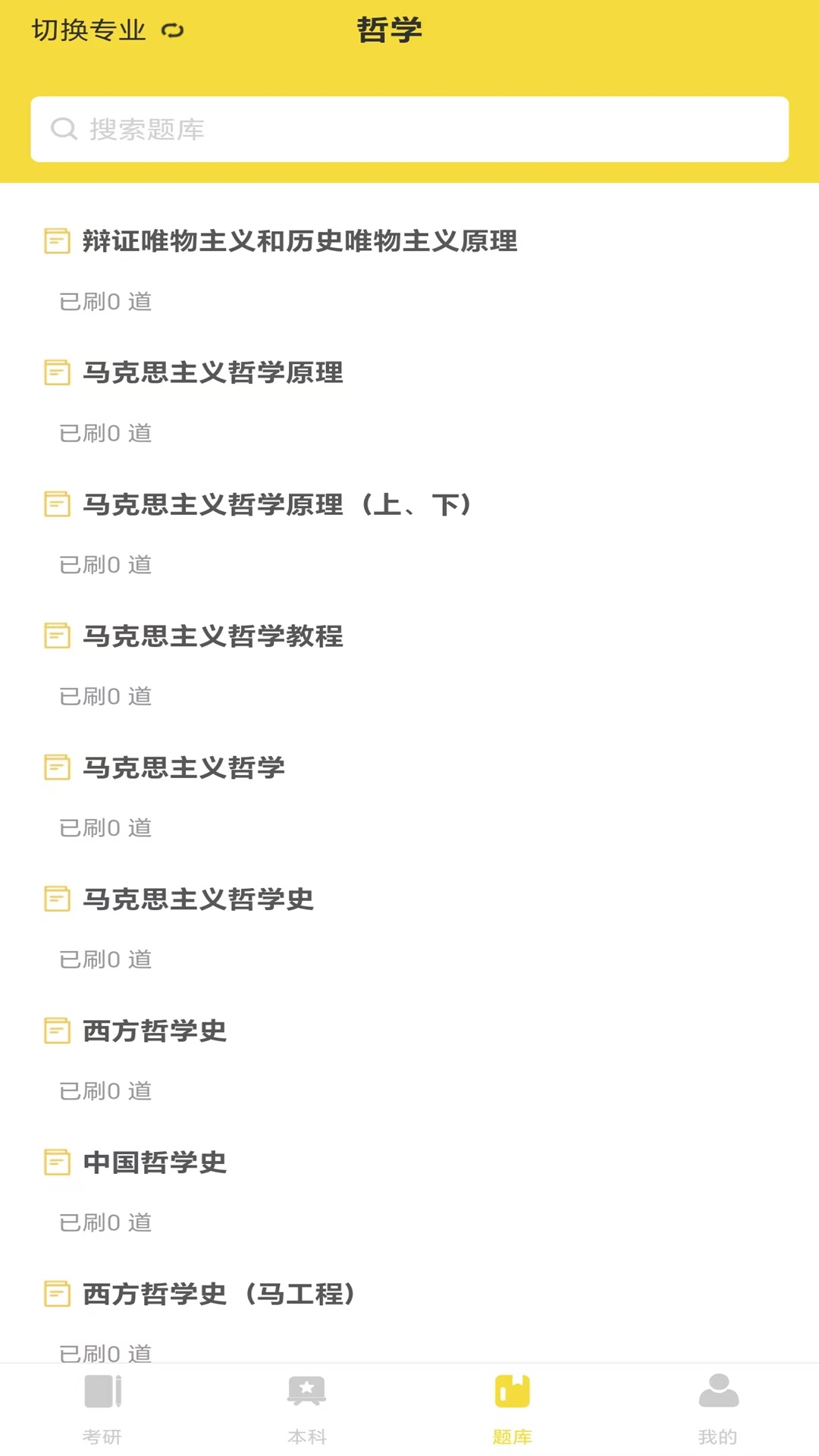Tap the refresh icon beside 切换专业

pyautogui.click(x=173, y=32)
